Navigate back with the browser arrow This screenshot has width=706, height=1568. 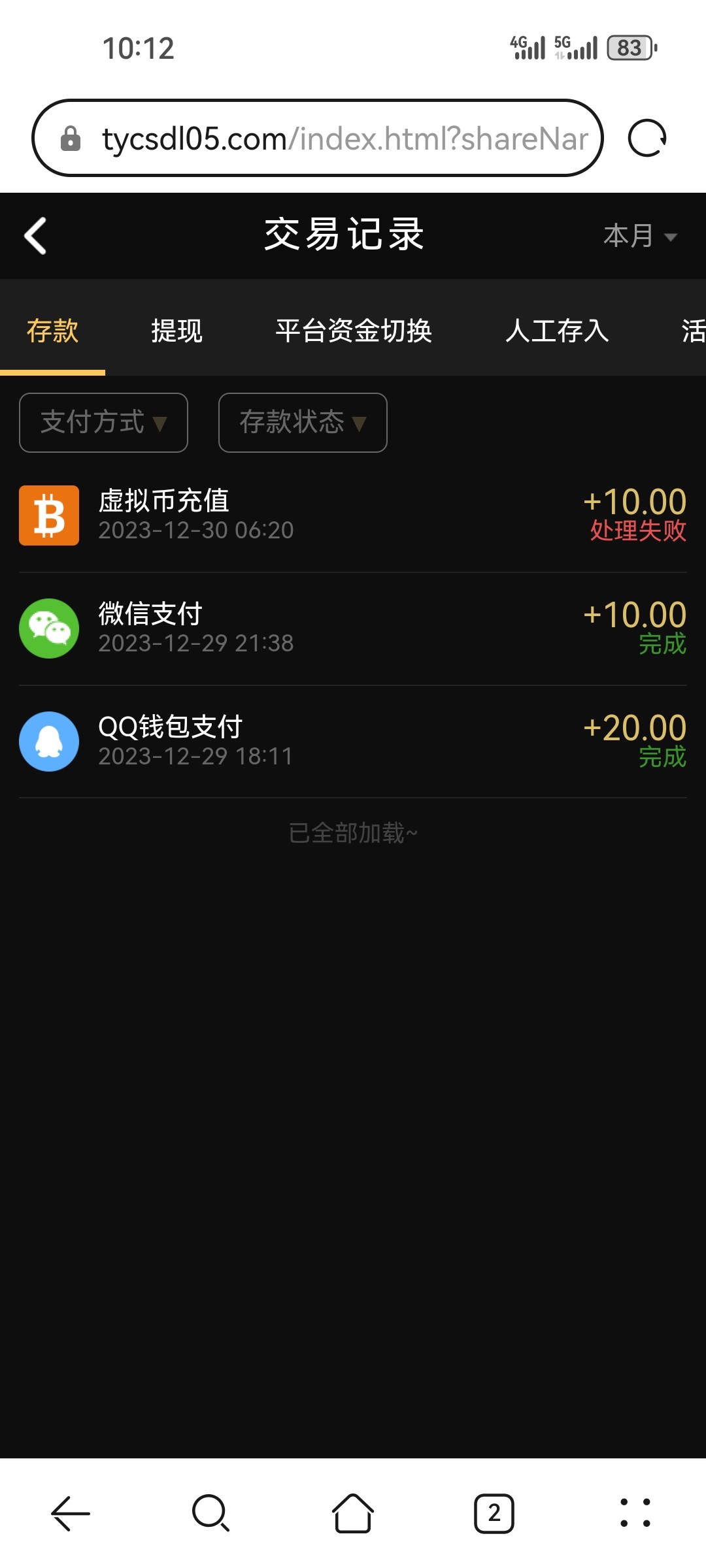(x=71, y=1513)
